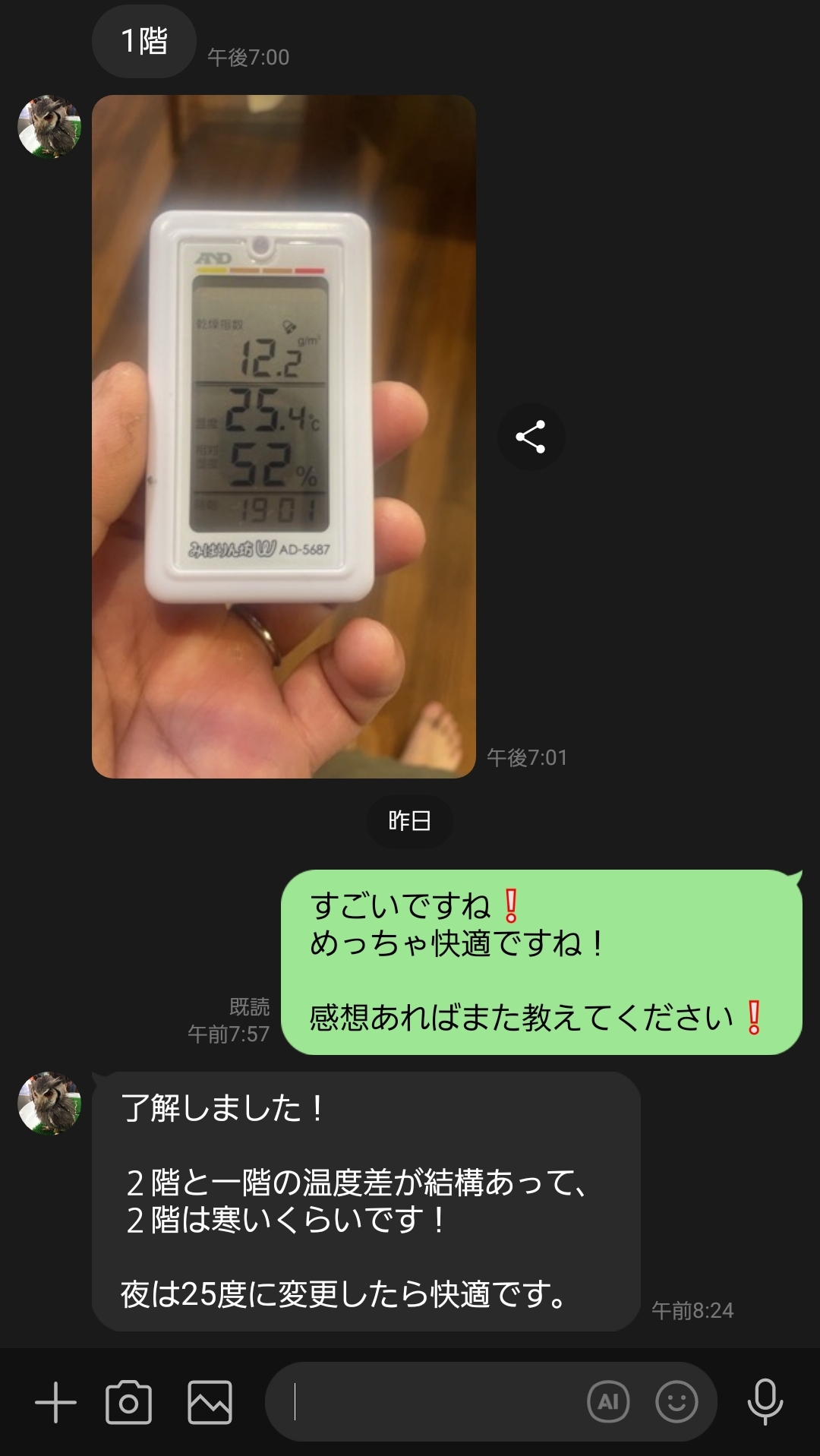Launch the camera from the chat bar

tap(128, 1402)
